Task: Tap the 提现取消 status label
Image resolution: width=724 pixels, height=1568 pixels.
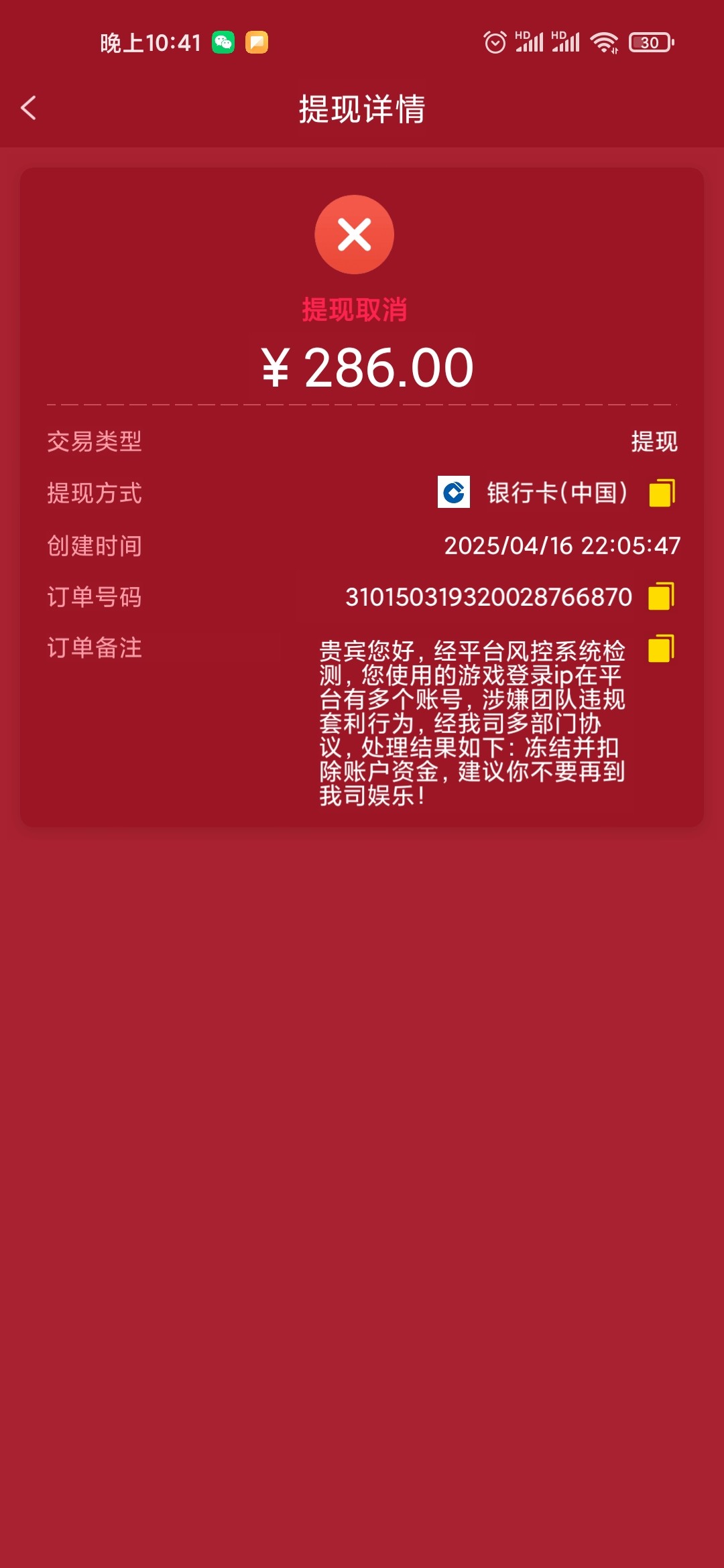Action: [354, 310]
